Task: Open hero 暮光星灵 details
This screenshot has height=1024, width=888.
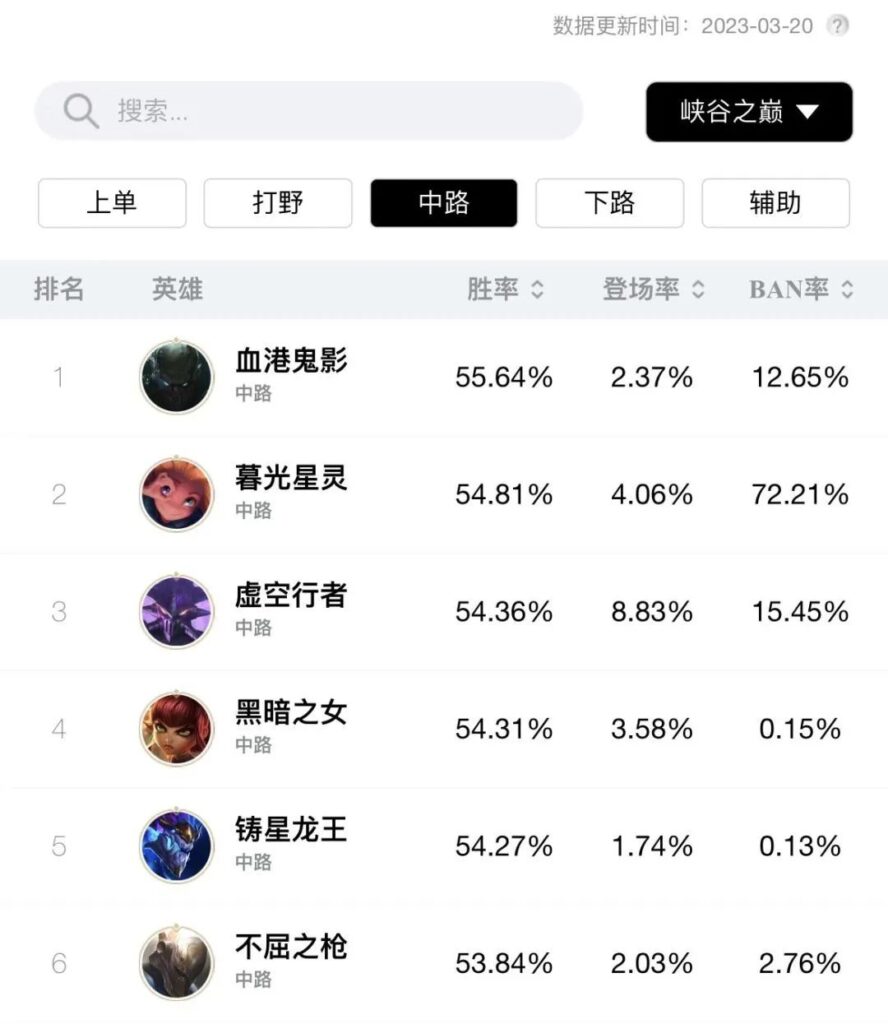Action: click(290, 478)
